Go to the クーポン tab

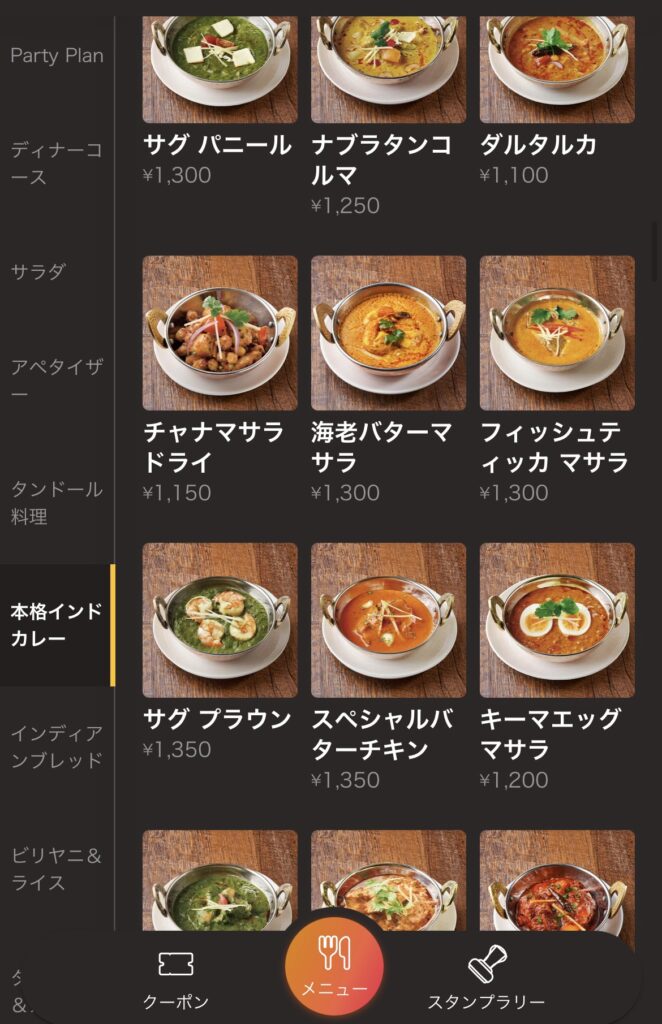(x=176, y=979)
